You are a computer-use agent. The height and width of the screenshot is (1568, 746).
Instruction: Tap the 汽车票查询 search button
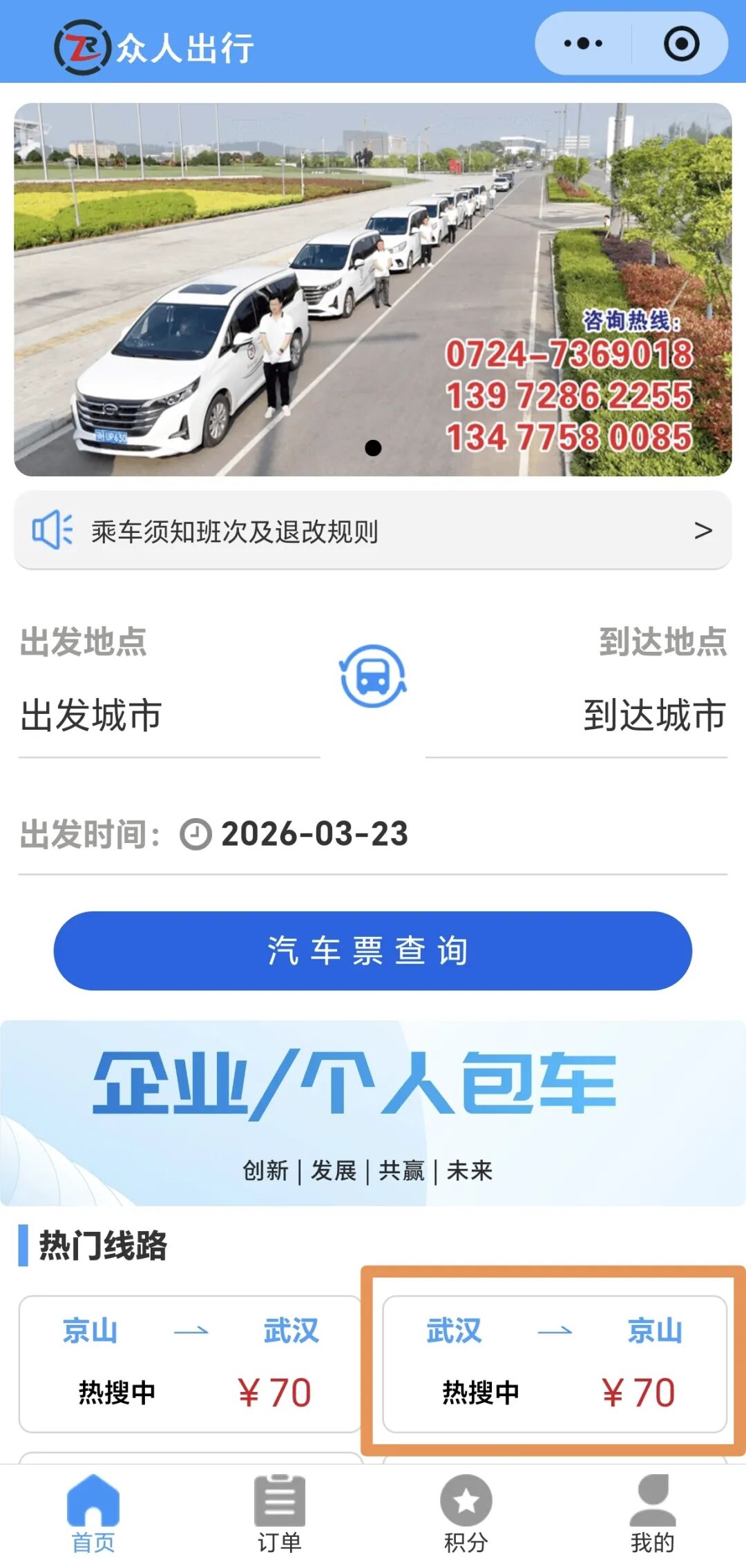[373, 951]
